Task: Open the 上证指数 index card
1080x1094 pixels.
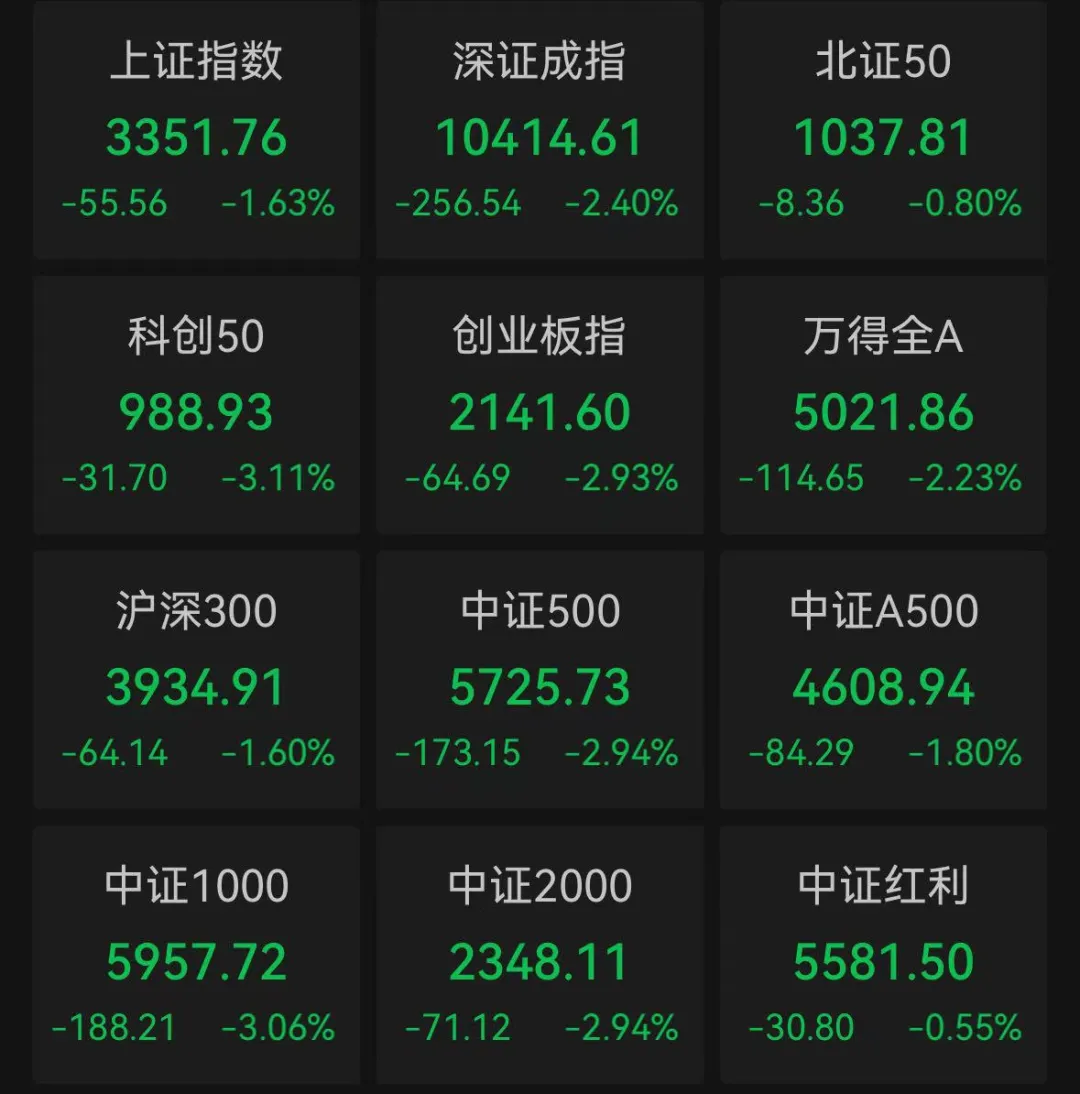Action: [x=197, y=132]
